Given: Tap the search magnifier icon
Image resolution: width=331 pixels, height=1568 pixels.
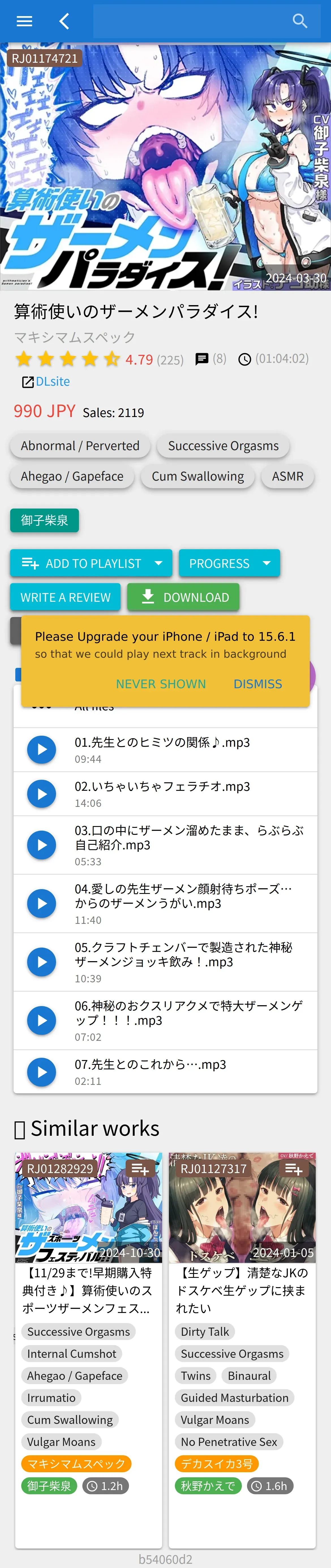Looking at the screenshot, I should (299, 21).
